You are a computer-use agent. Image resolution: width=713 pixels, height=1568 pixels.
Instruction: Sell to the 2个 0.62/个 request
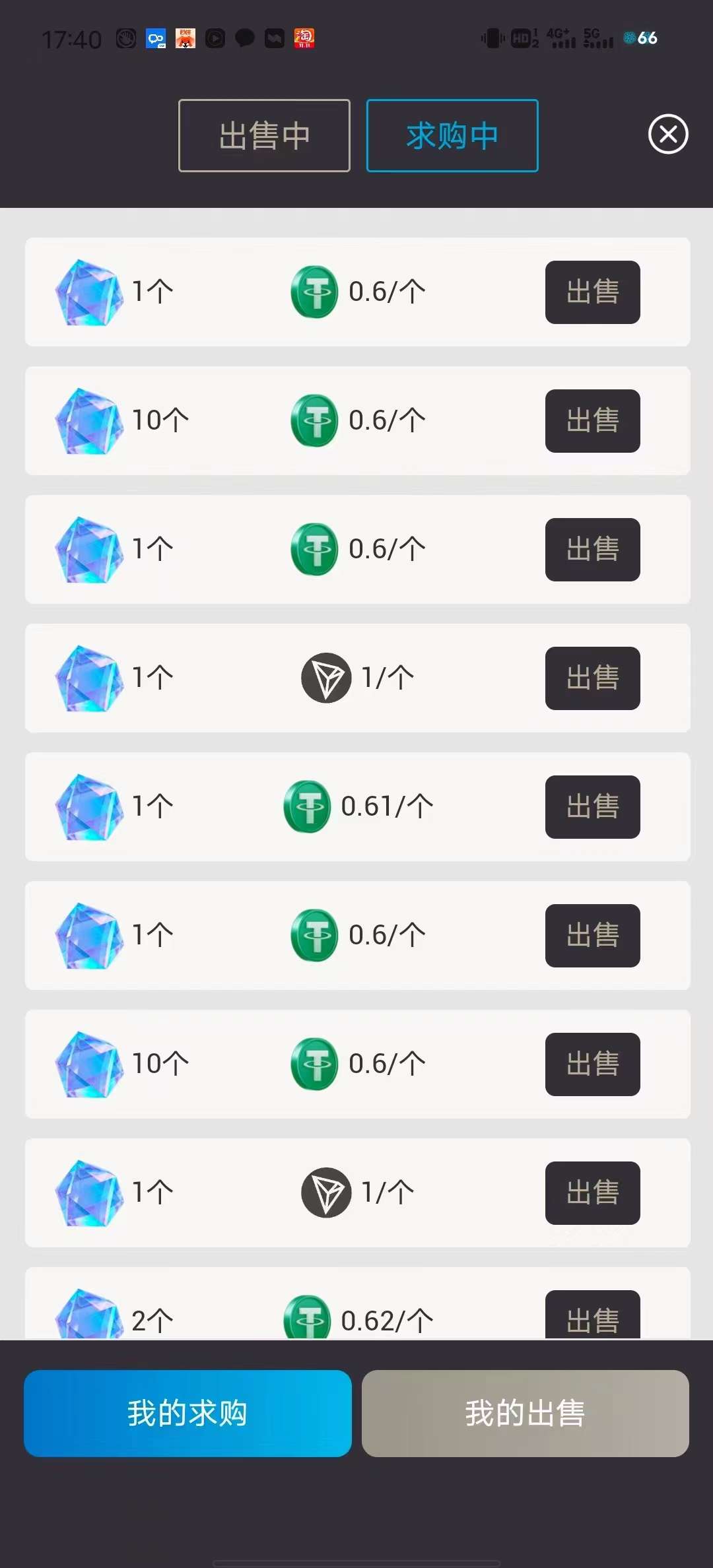coord(592,1317)
